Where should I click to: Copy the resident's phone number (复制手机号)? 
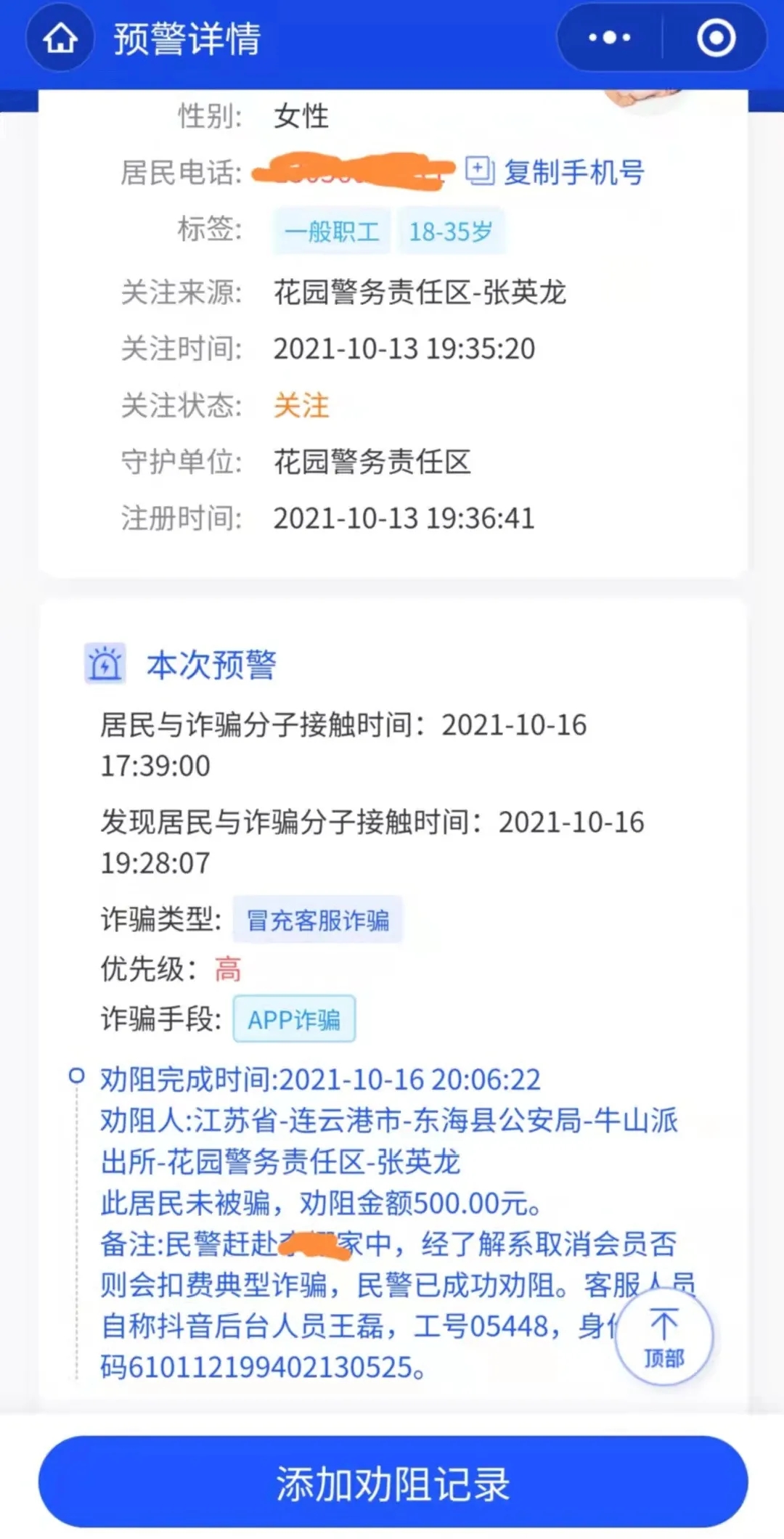tap(556, 173)
